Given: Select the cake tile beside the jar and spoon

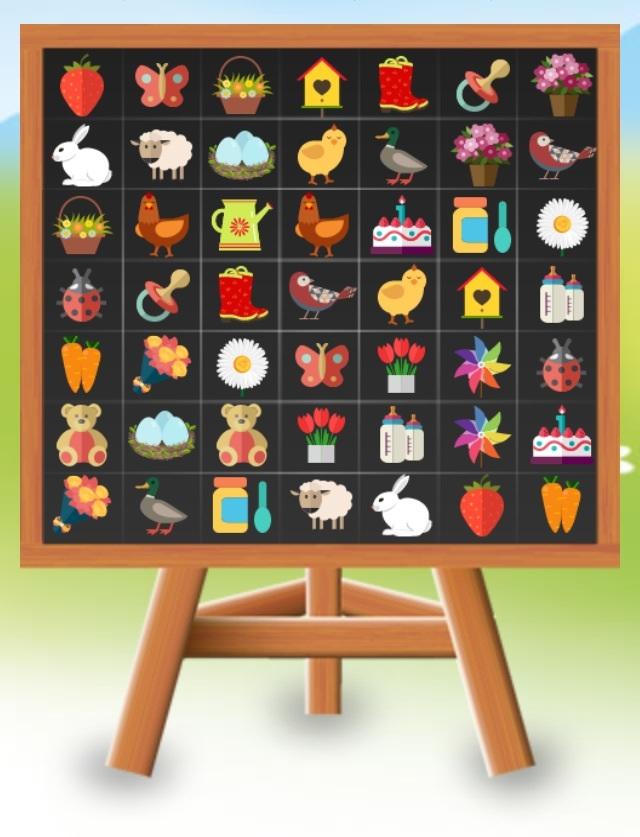Looking at the screenshot, I should tap(401, 227).
